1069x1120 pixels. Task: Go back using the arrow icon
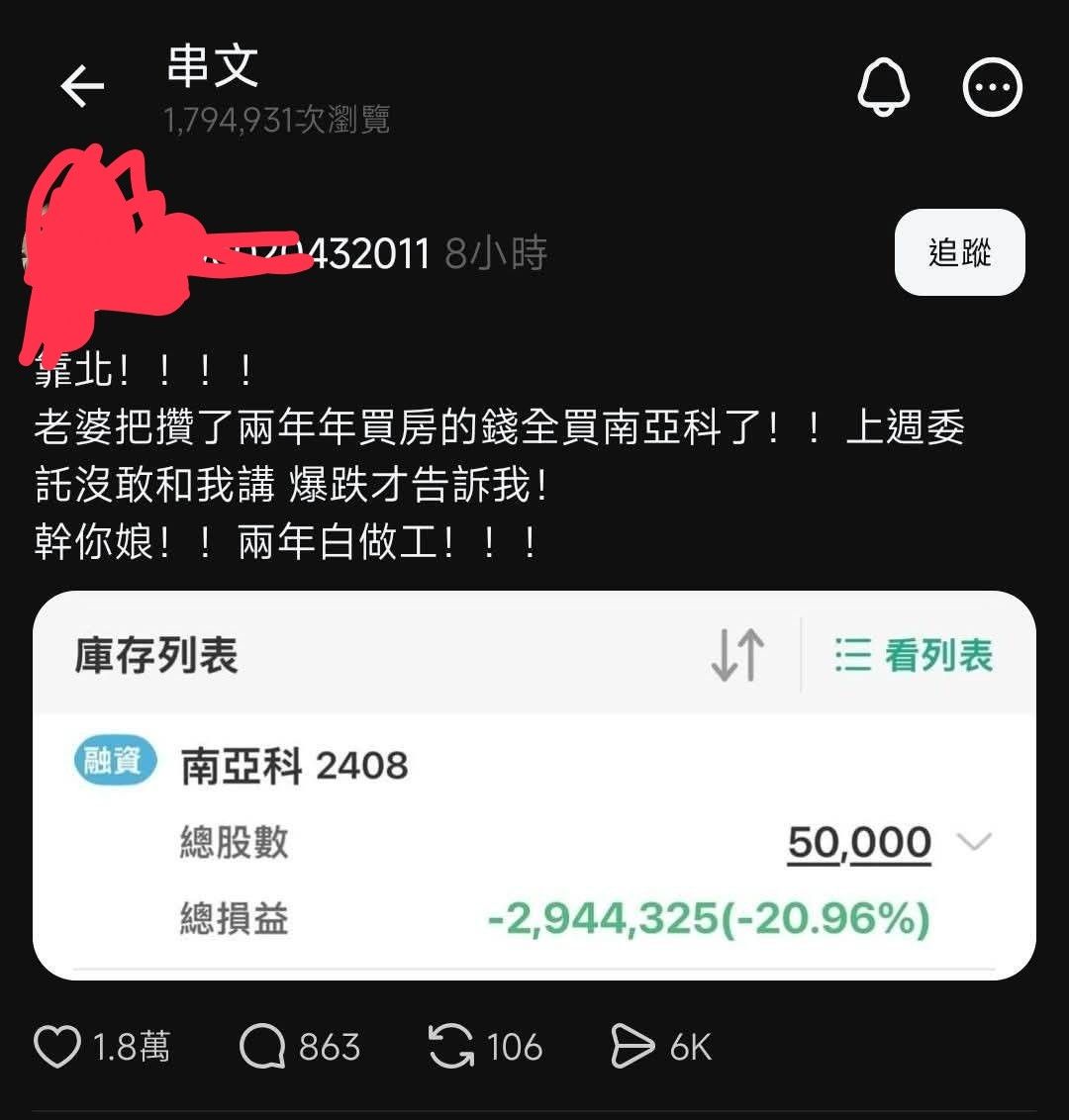[82, 87]
